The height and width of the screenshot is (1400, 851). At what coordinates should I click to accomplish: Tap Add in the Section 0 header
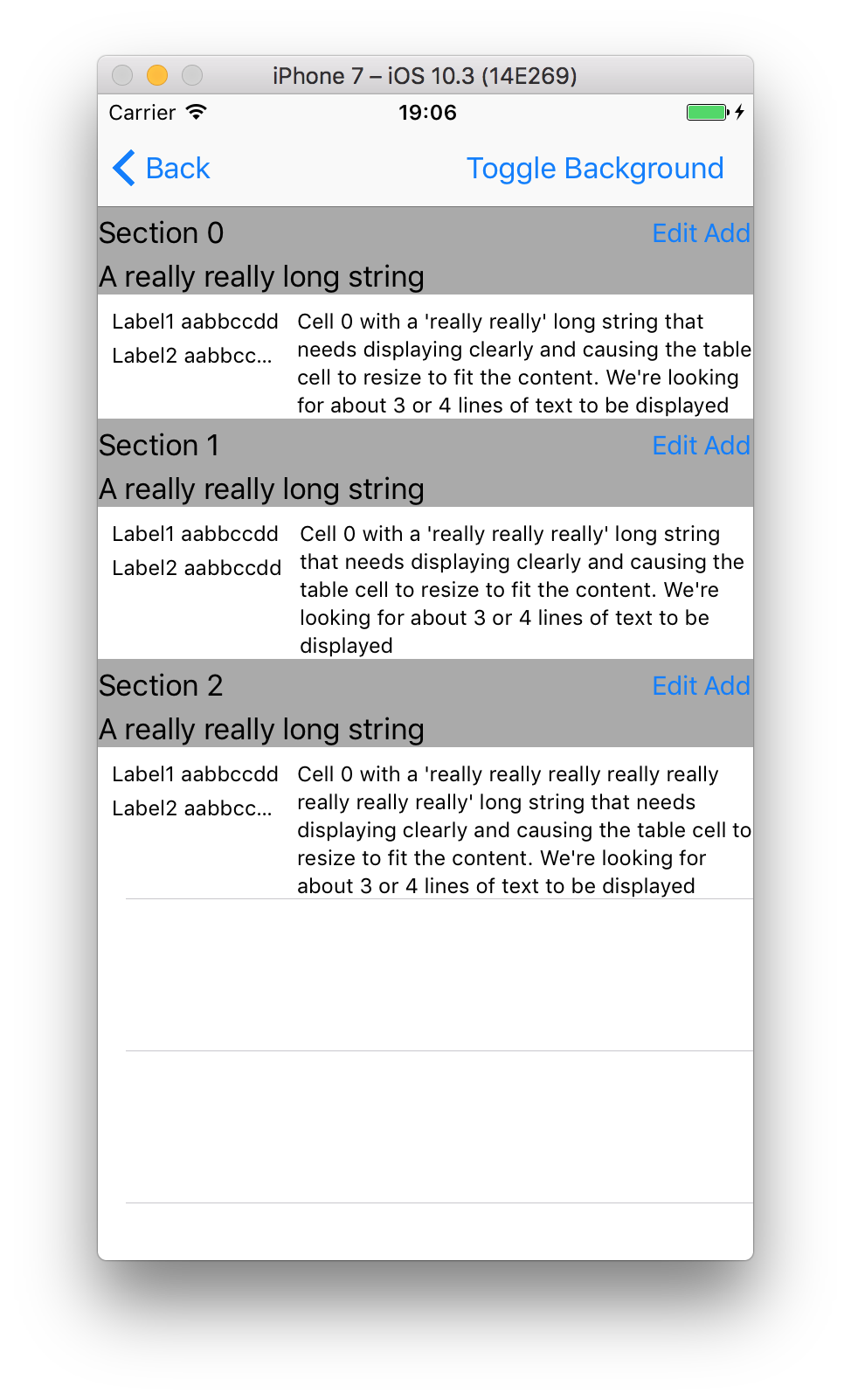(x=727, y=233)
